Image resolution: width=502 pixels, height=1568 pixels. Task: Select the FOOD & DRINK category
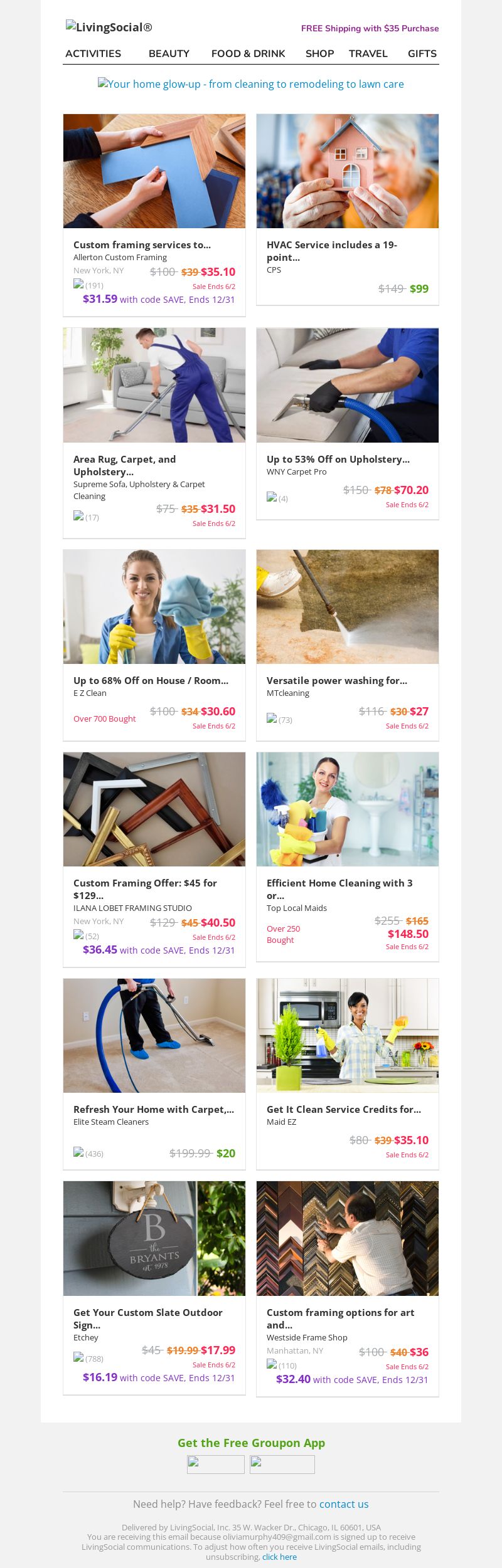[x=248, y=54]
